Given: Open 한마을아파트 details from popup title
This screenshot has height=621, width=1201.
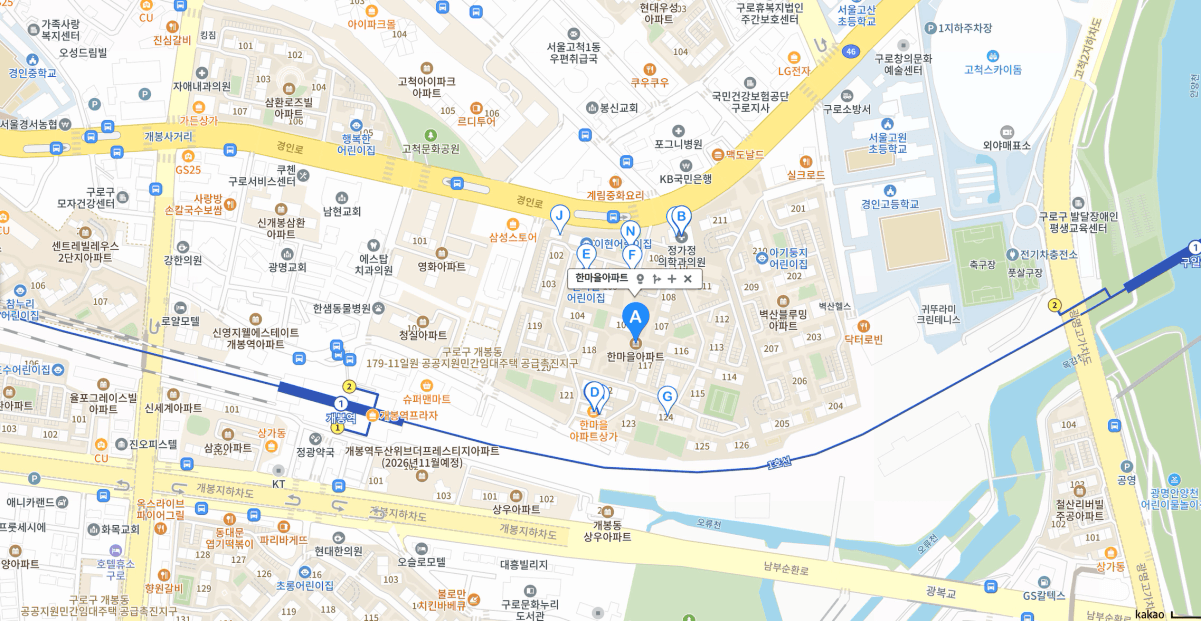Looking at the screenshot, I should point(602,277).
